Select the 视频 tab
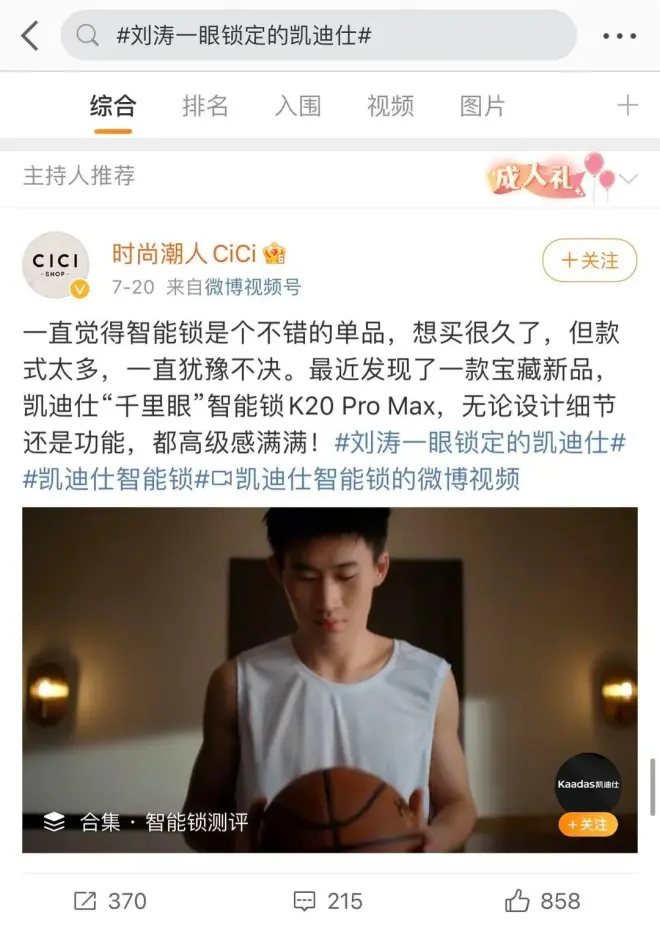The image size is (660, 929). coord(390,106)
